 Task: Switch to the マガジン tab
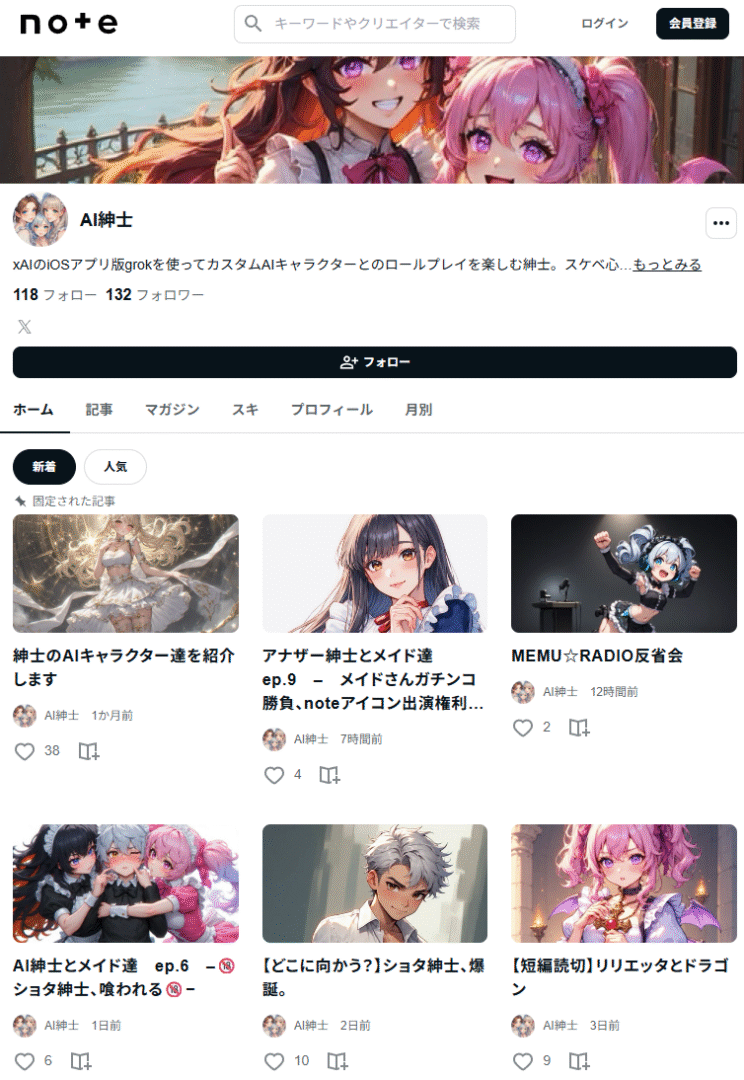point(172,410)
